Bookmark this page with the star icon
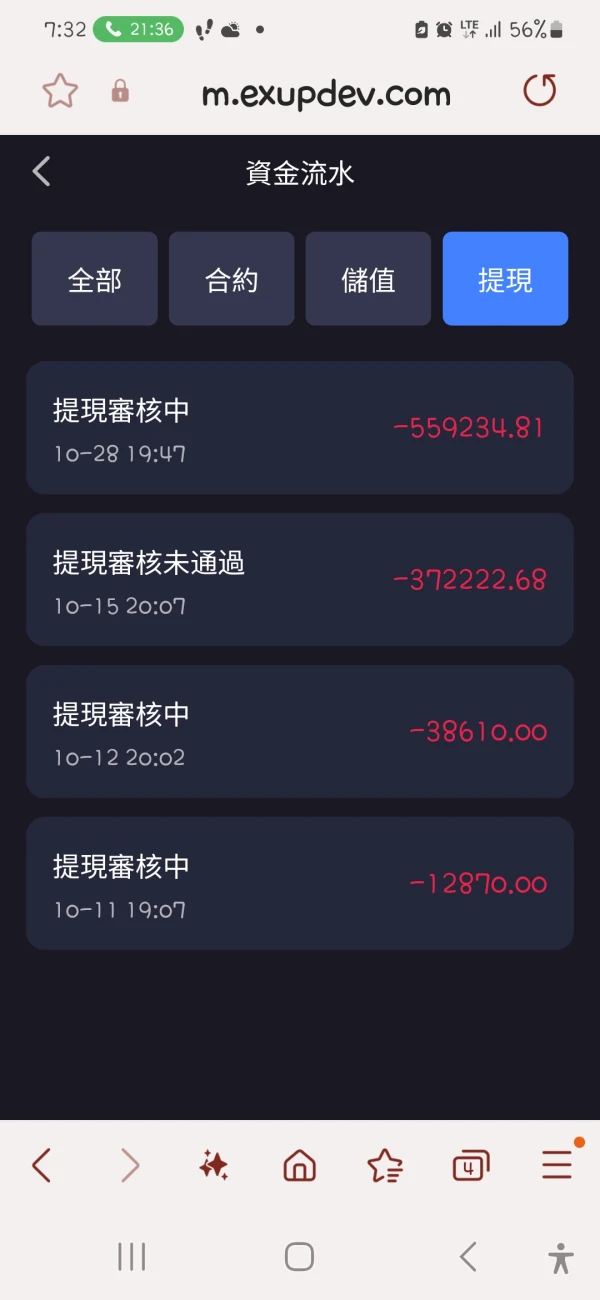The image size is (600, 1300). point(60,92)
